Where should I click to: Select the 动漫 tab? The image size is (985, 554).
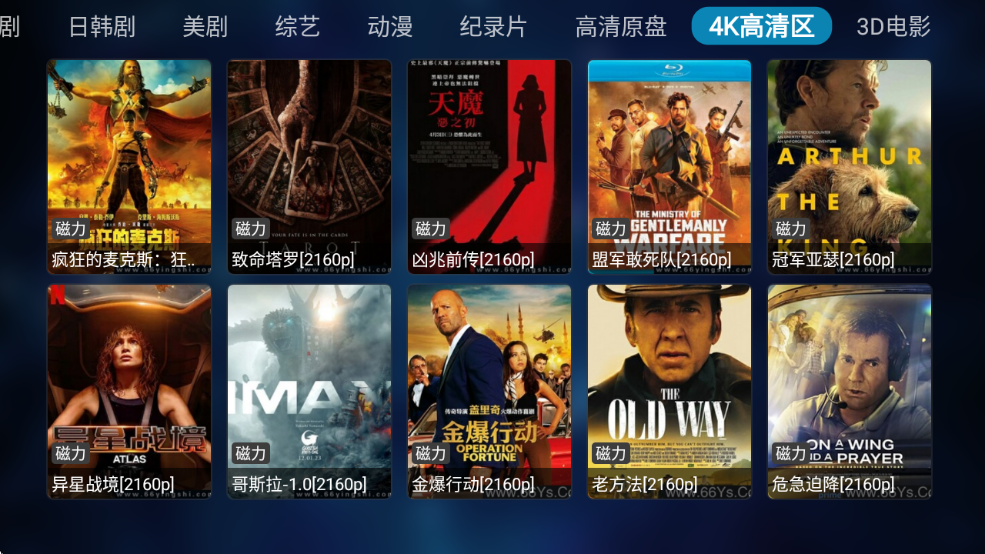pos(389,27)
